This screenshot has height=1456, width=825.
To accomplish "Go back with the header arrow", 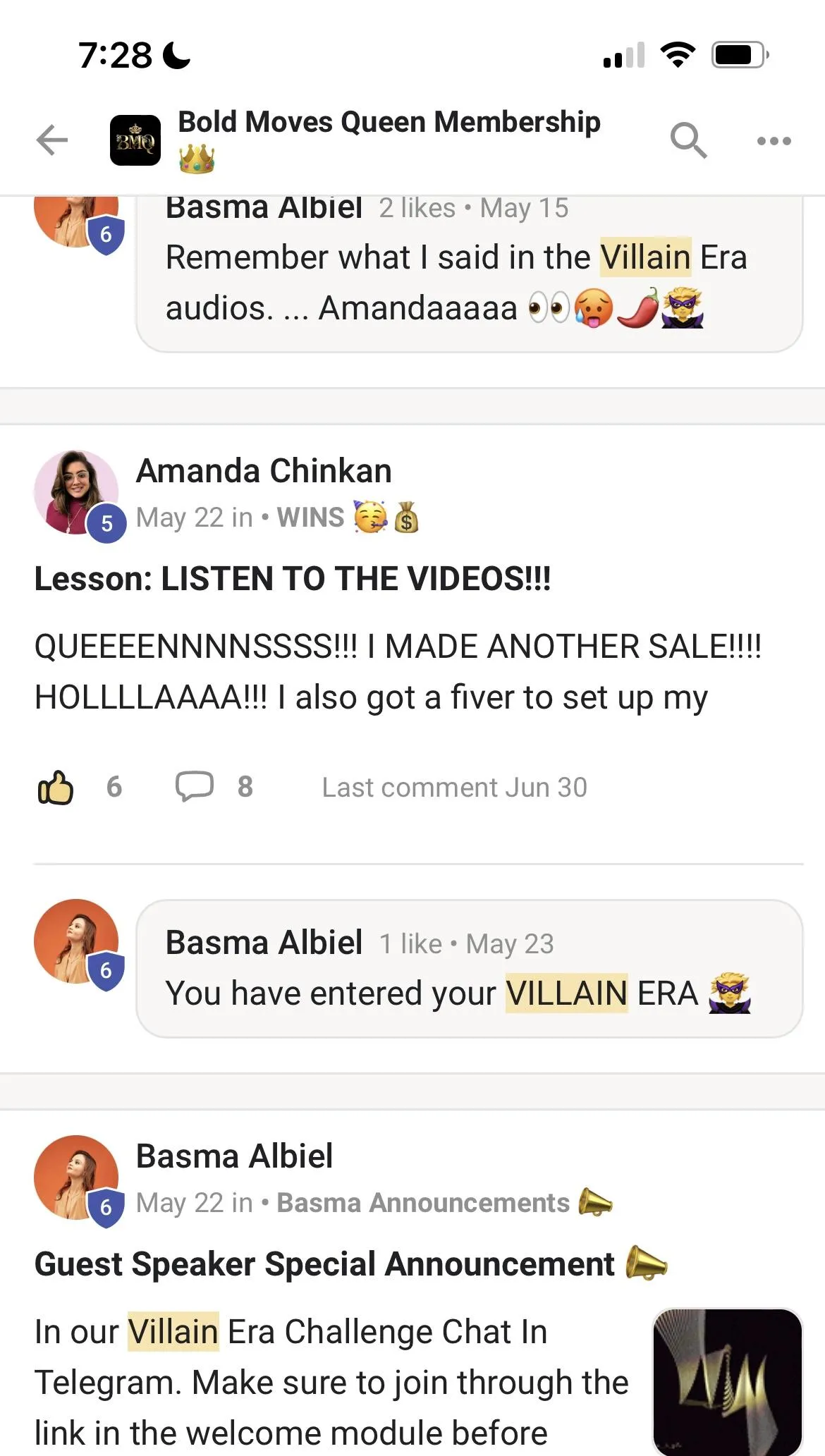I will [52, 140].
